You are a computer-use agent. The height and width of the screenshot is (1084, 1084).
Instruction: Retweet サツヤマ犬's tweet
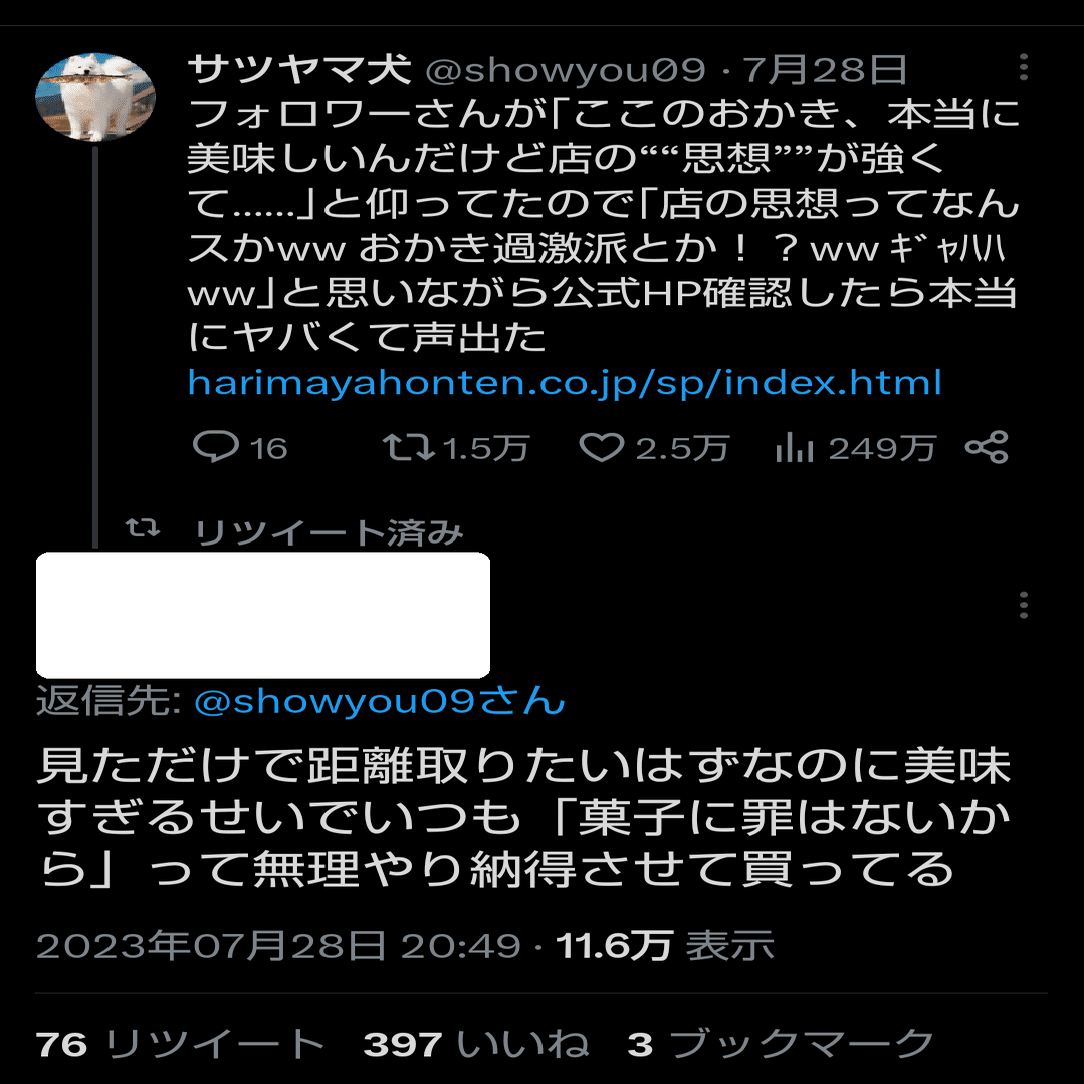tap(410, 447)
